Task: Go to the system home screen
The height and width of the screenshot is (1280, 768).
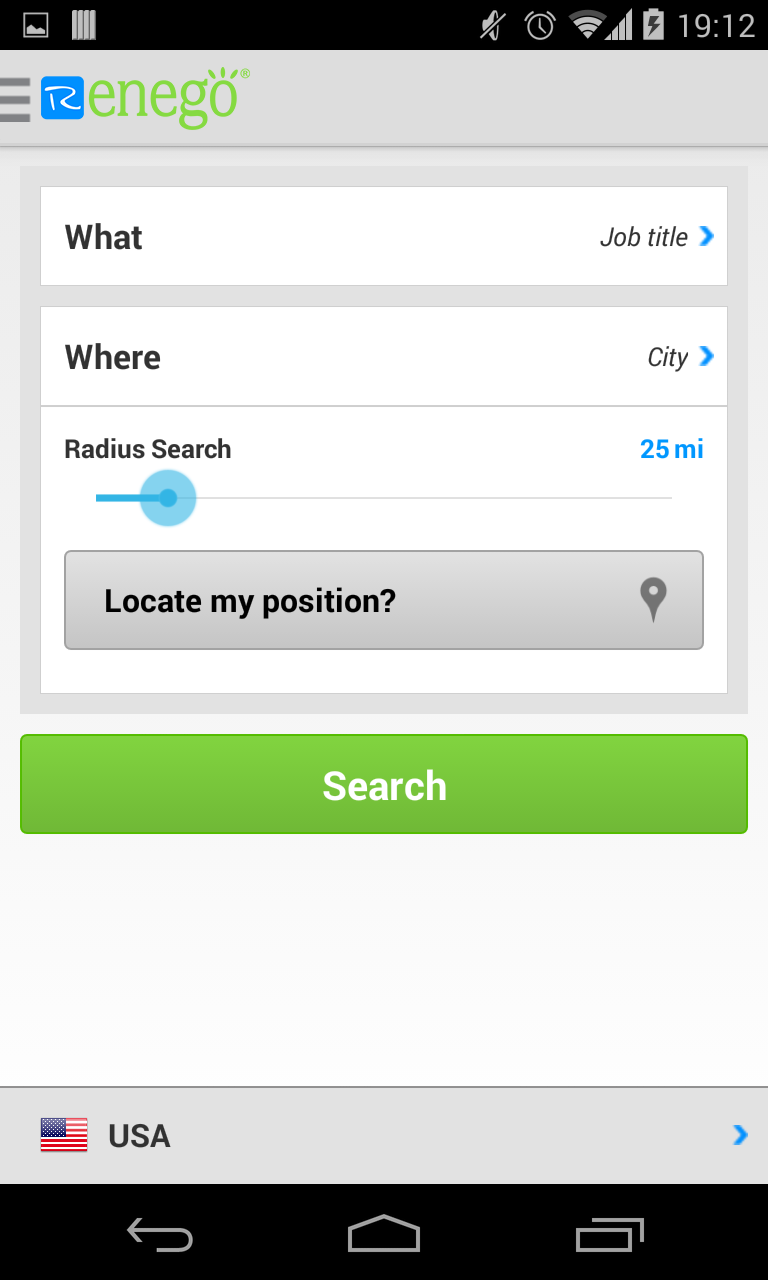Action: point(384,1235)
